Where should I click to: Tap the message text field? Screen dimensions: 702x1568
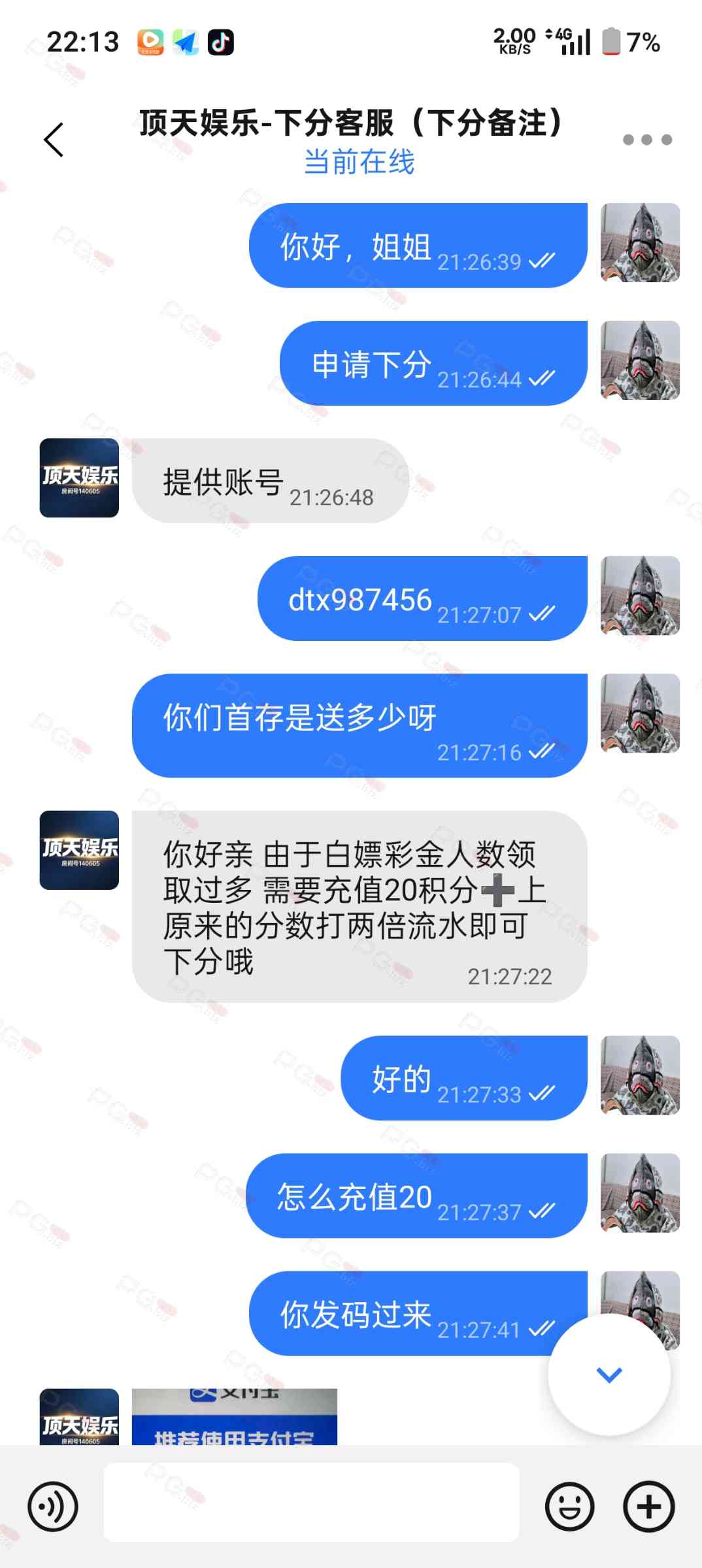point(311,1502)
